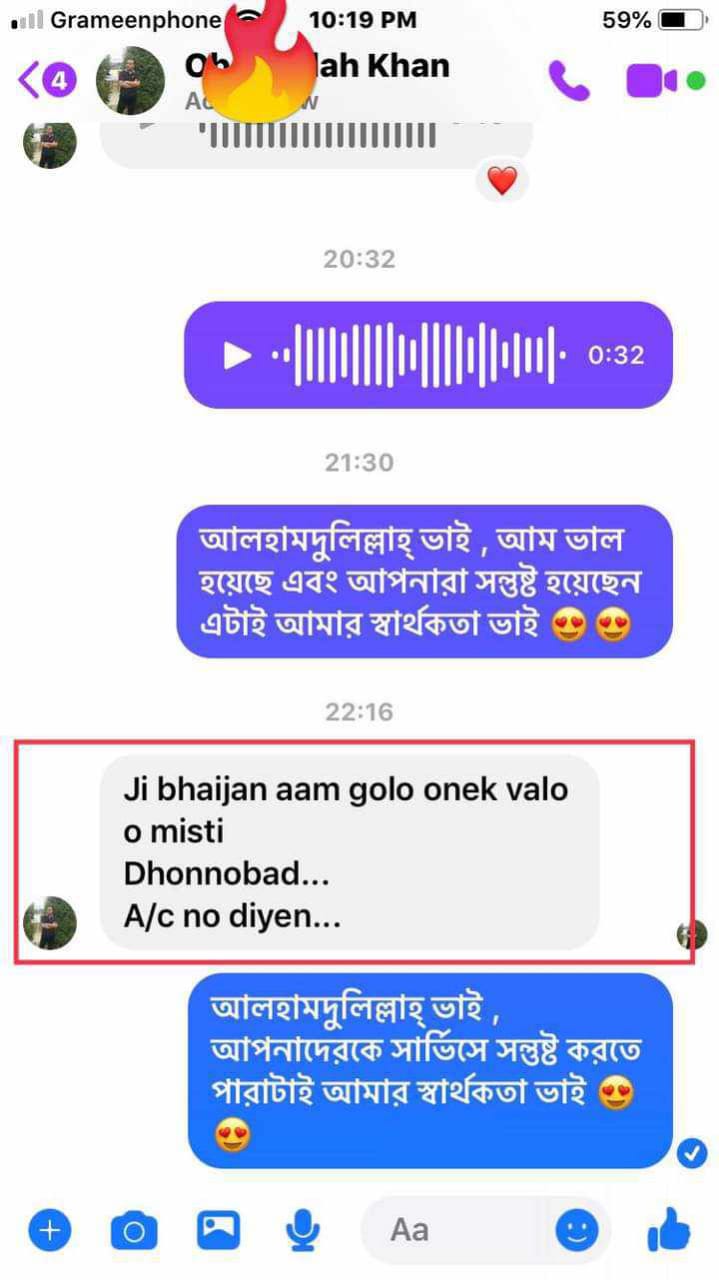Start a voice call with Khan
This screenshot has width=719, height=1280.
[x=569, y=82]
